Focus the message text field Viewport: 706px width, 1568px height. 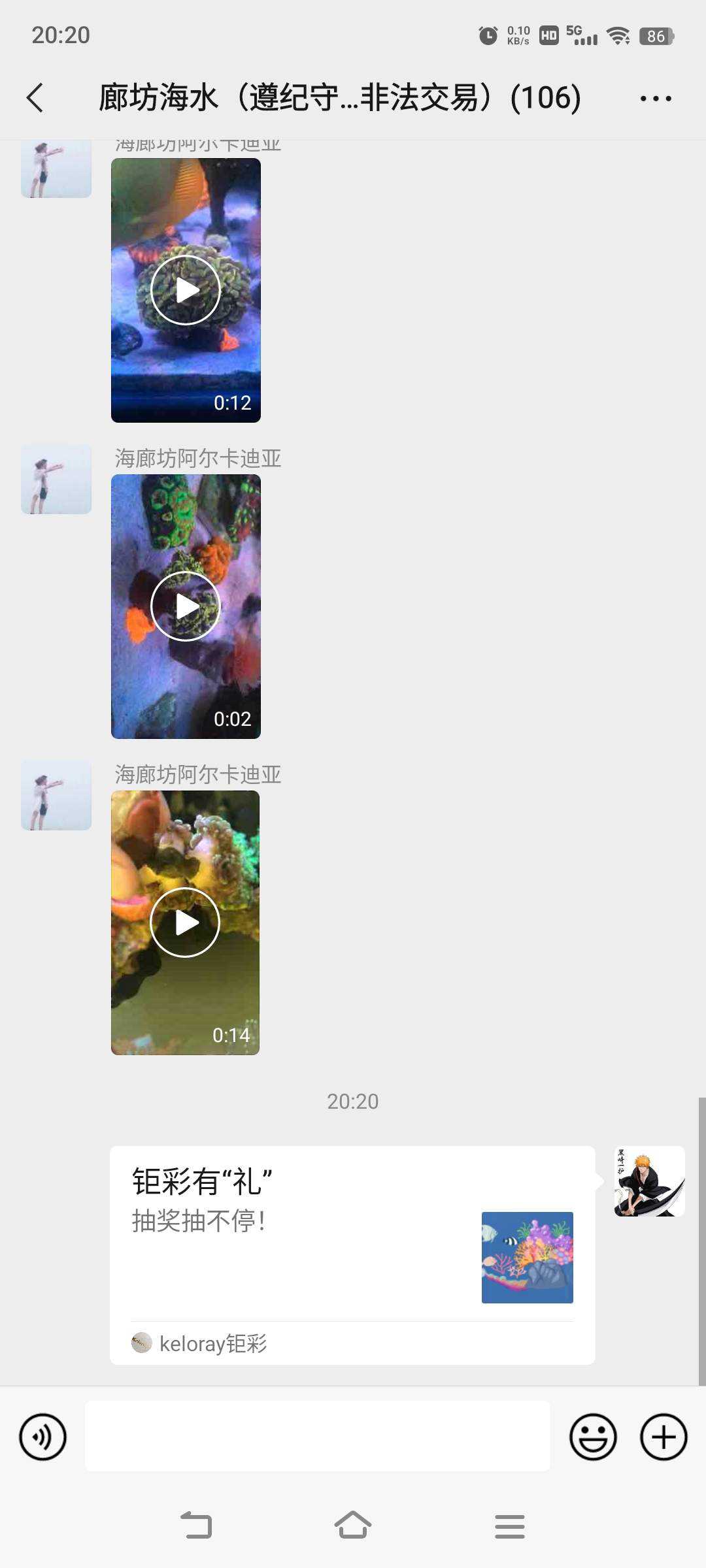317,1436
